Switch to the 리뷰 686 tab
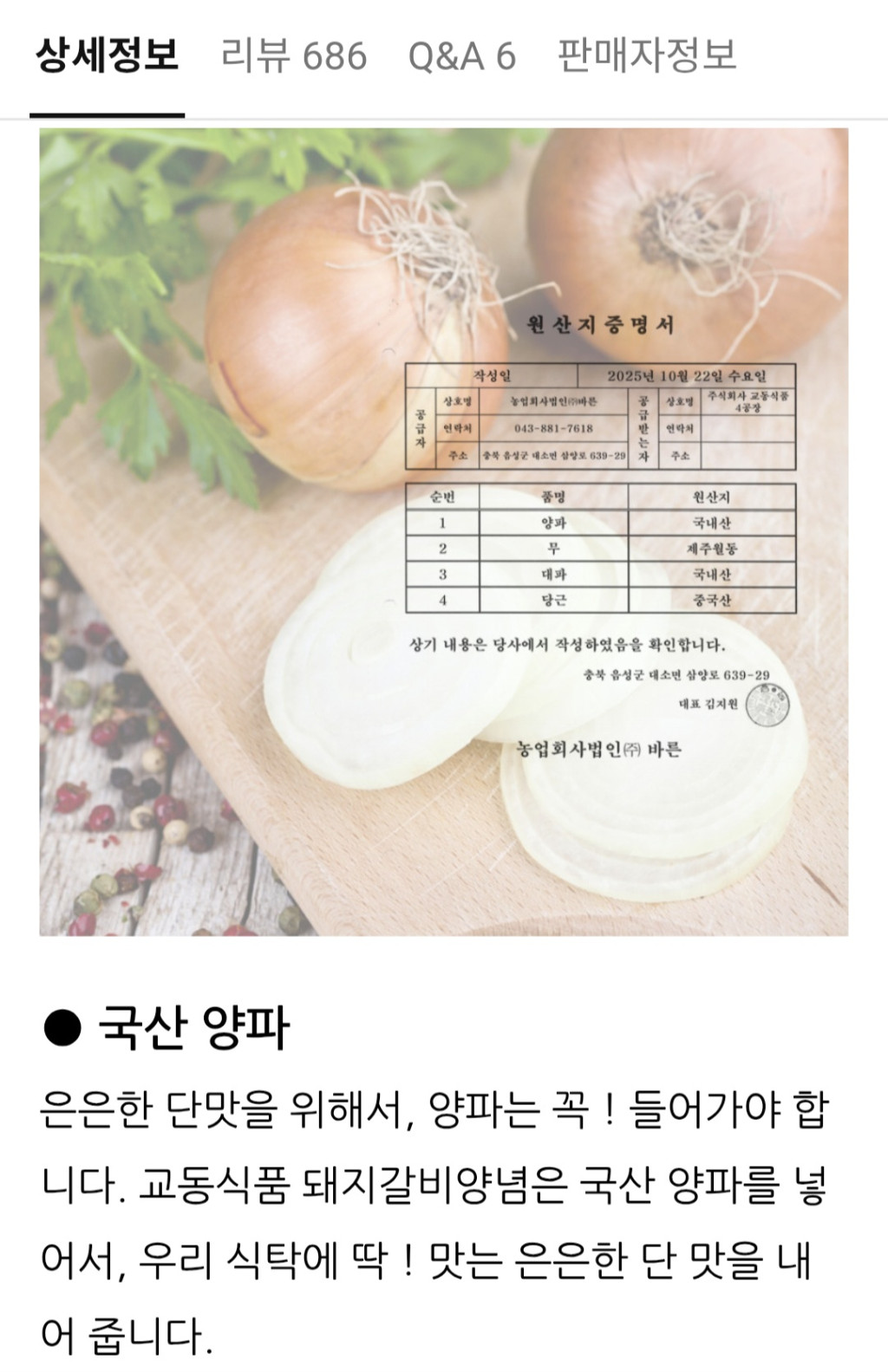888x1372 pixels. (x=294, y=55)
